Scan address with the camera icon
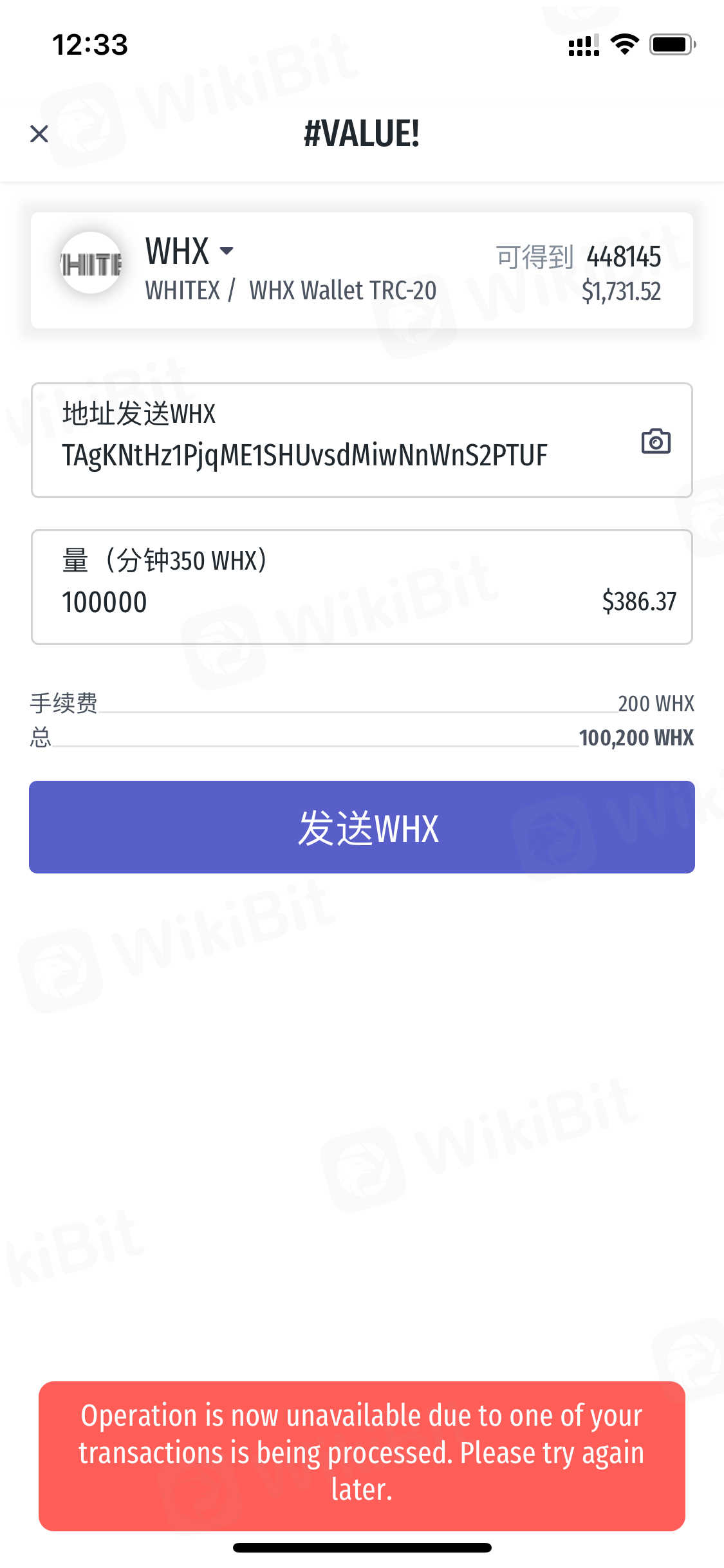724x1568 pixels. coord(655,442)
